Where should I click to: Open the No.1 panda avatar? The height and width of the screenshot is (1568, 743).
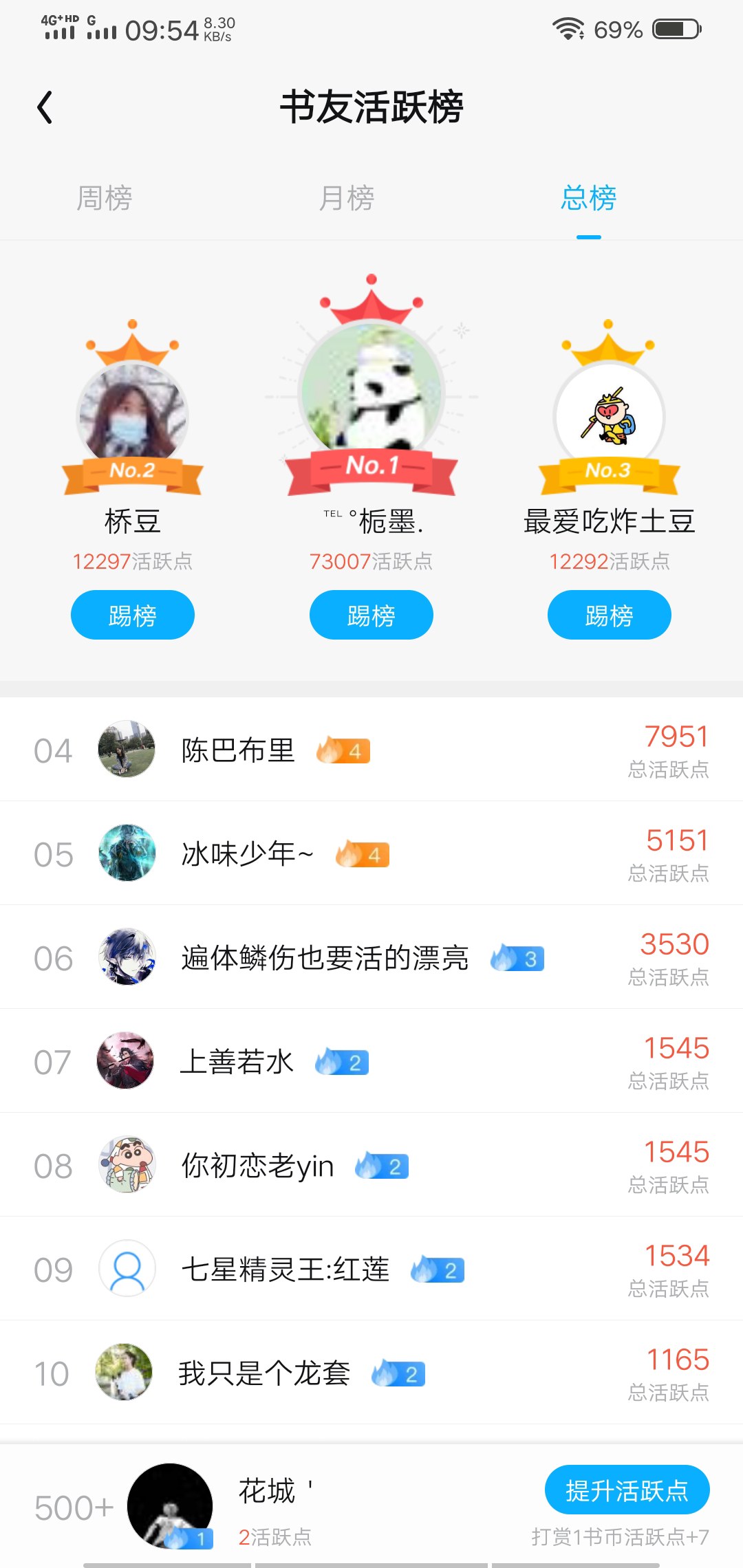371,392
